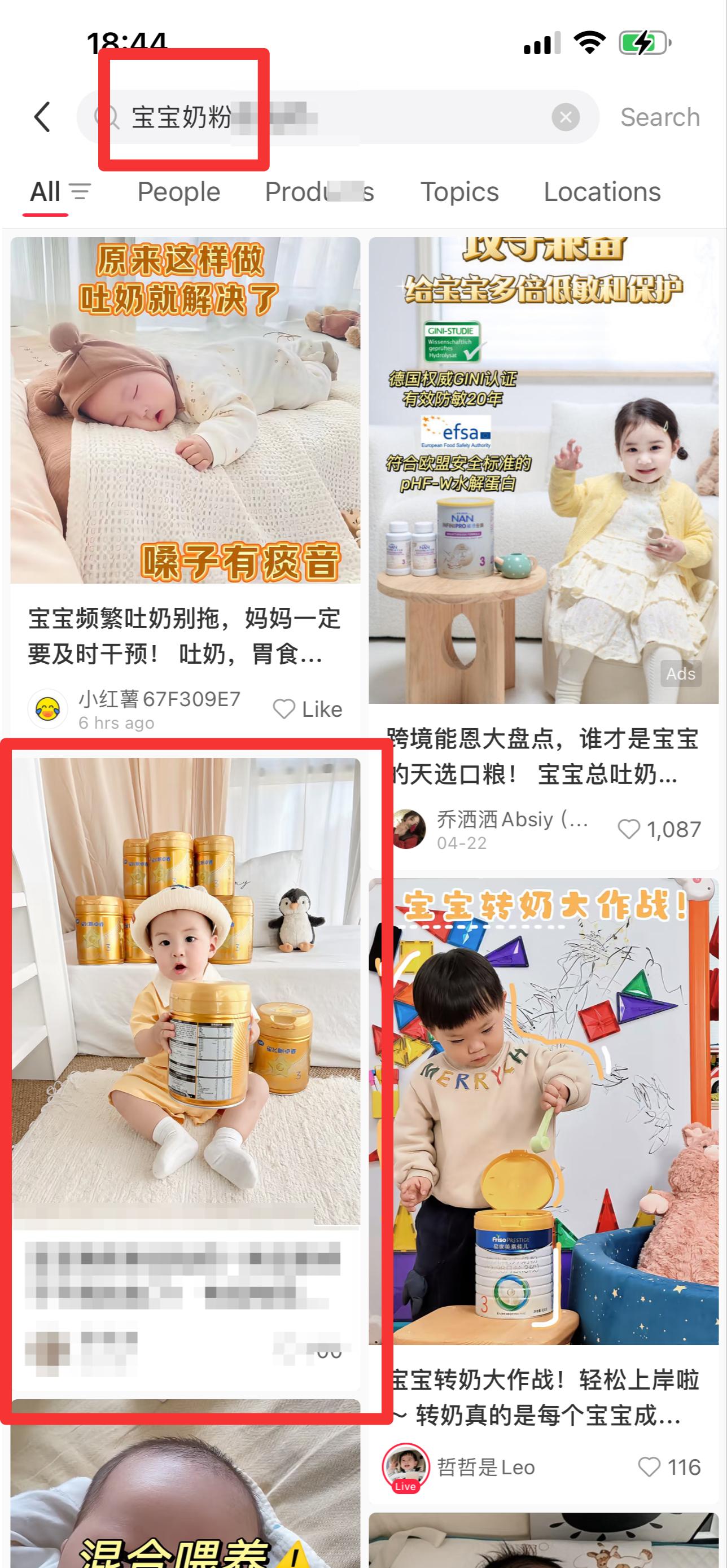Open the 宝宝频繁吐奶别拖 post
This screenshot has height=1568, width=727.
pos(185,637)
